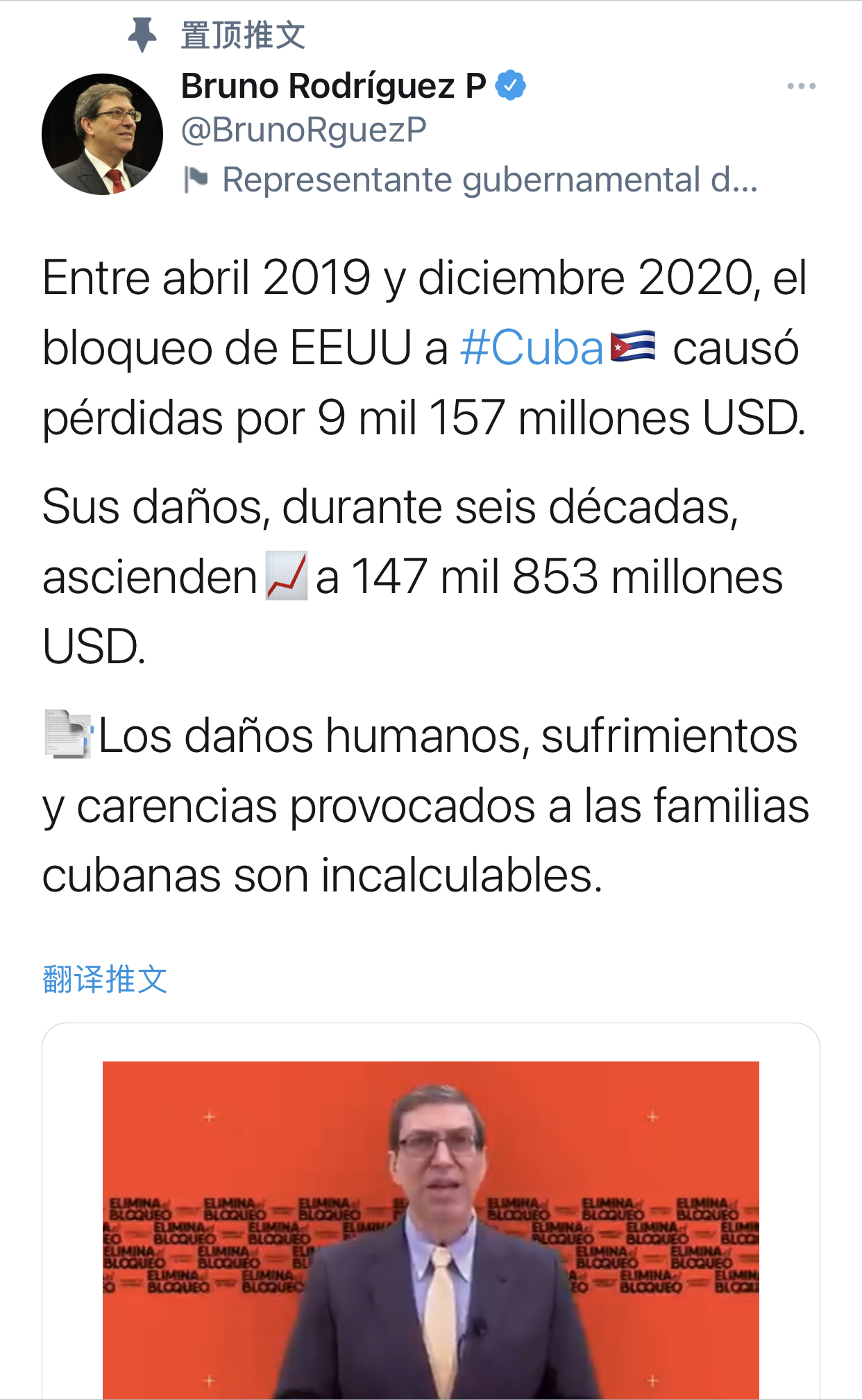Viewport: 862px width, 1400px height.
Task: Play the embedded video of the speaker
Action: click(430, 1229)
